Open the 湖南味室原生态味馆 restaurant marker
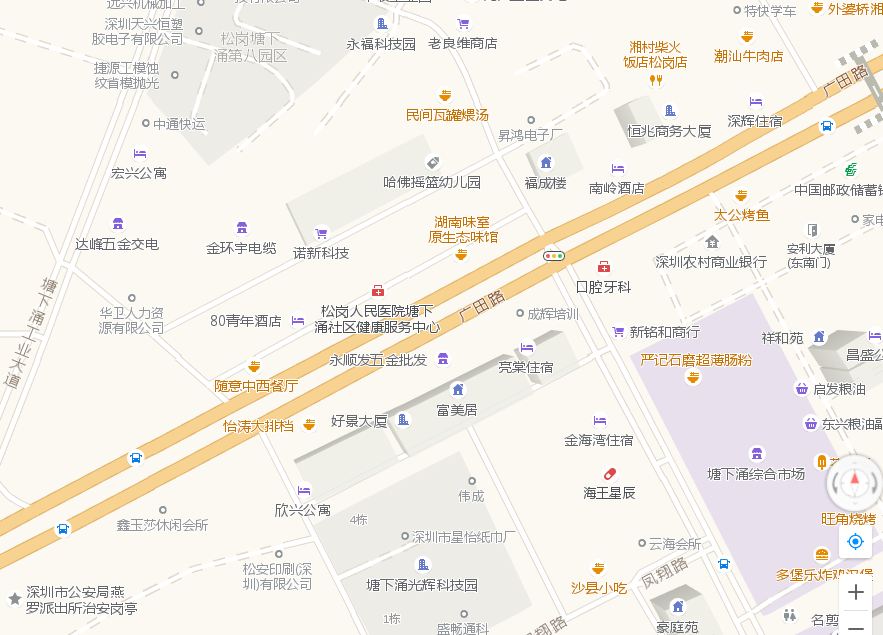883x635 pixels. pyautogui.click(x=461, y=255)
